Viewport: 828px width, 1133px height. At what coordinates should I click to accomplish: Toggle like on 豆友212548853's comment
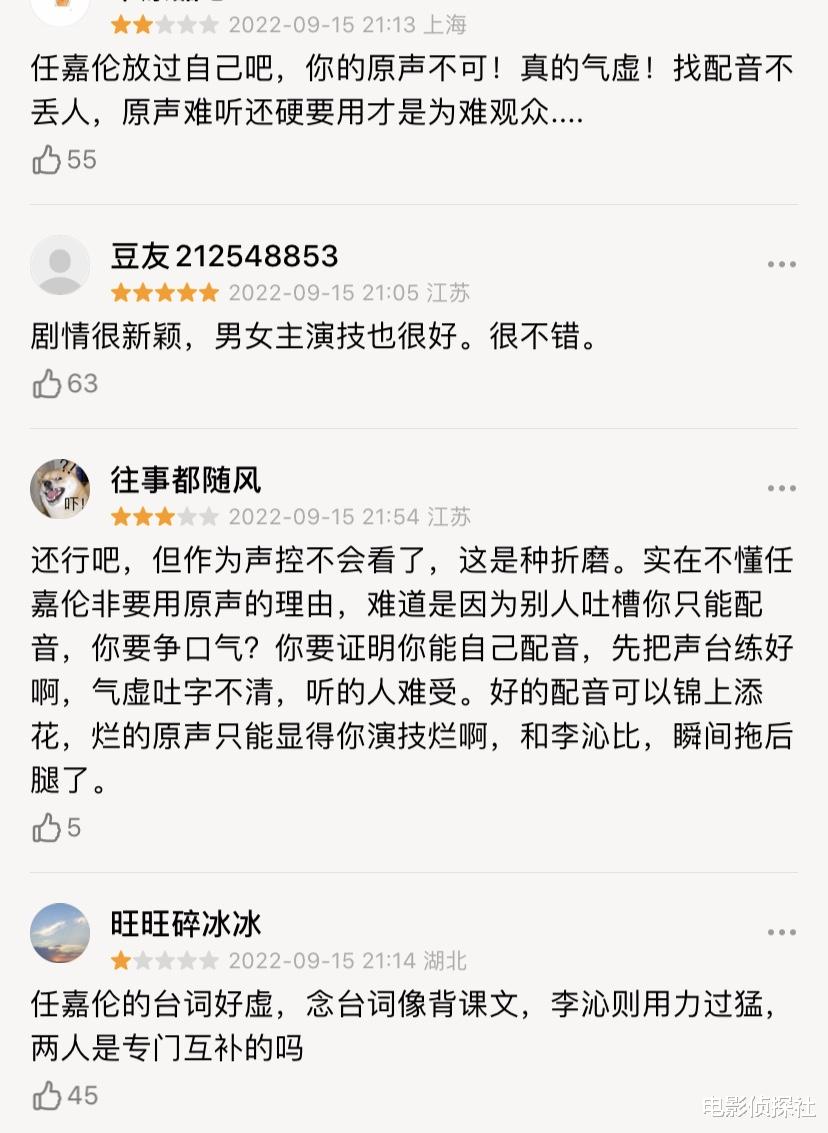pyautogui.click(x=47, y=383)
